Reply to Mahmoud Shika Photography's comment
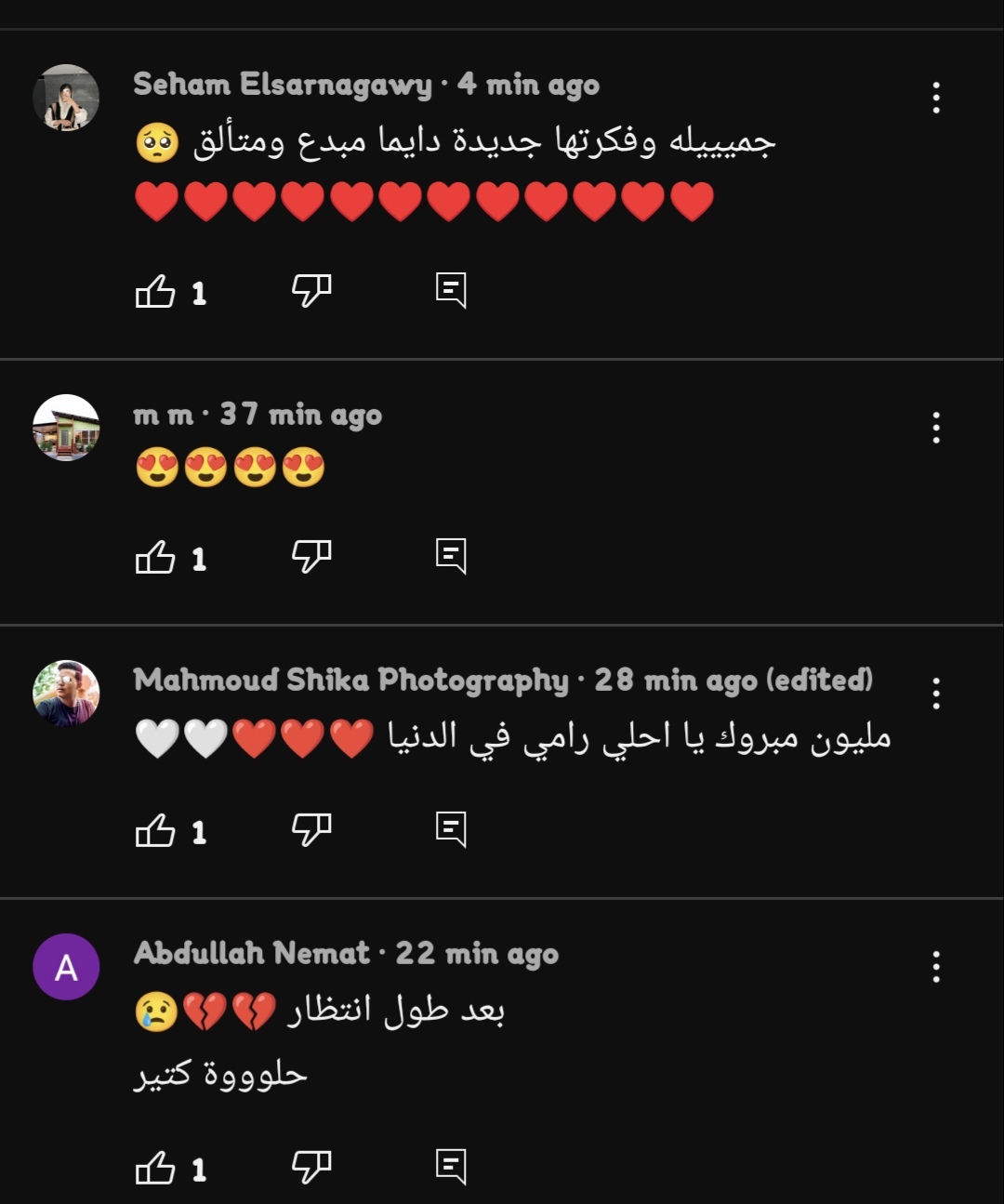Image resolution: width=1004 pixels, height=1204 pixels. (451, 828)
